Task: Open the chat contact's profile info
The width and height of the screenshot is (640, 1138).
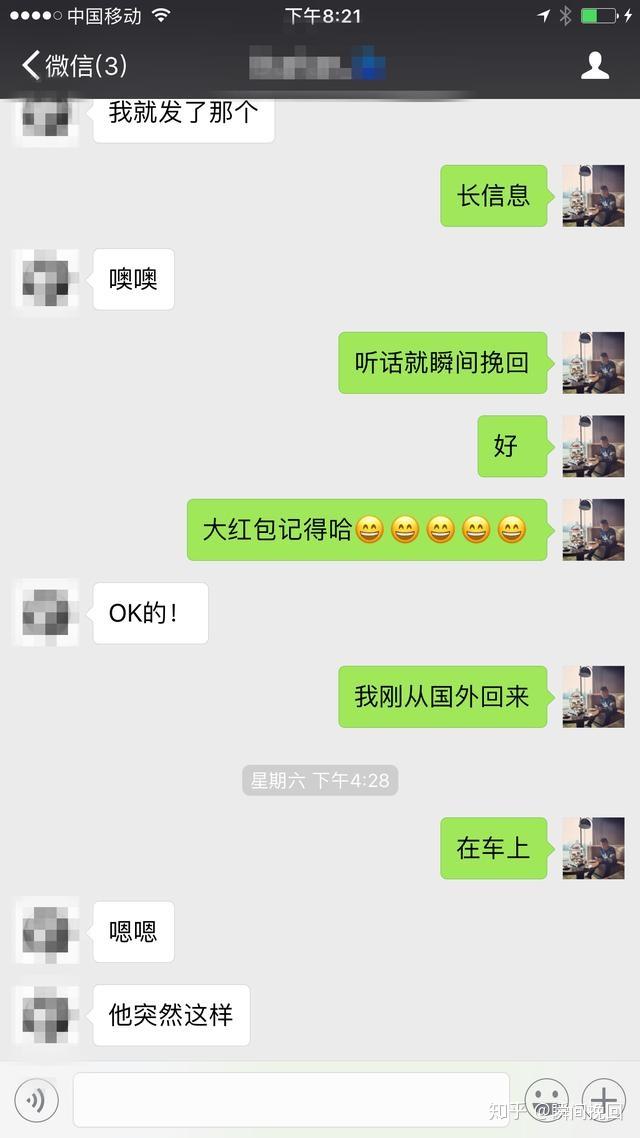Action: click(595, 66)
